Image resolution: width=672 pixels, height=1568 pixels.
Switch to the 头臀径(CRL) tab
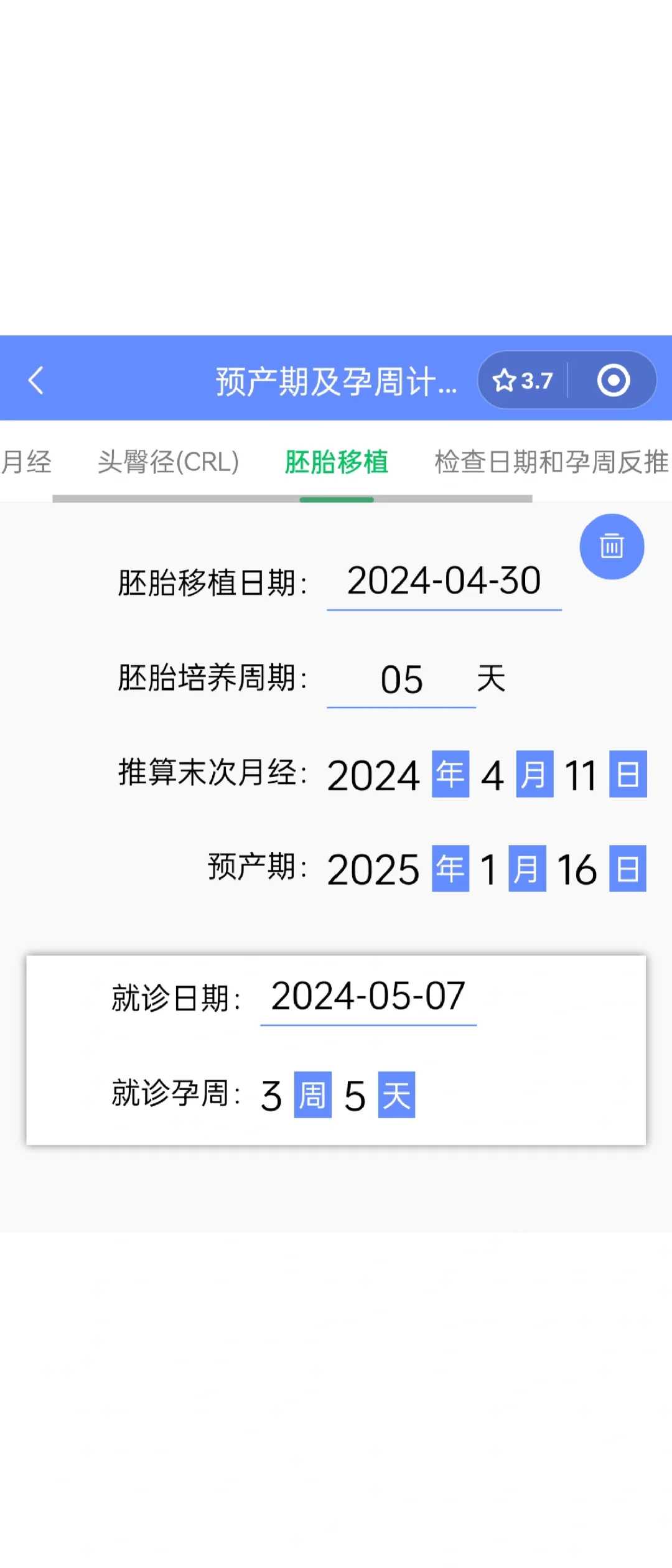(168, 462)
